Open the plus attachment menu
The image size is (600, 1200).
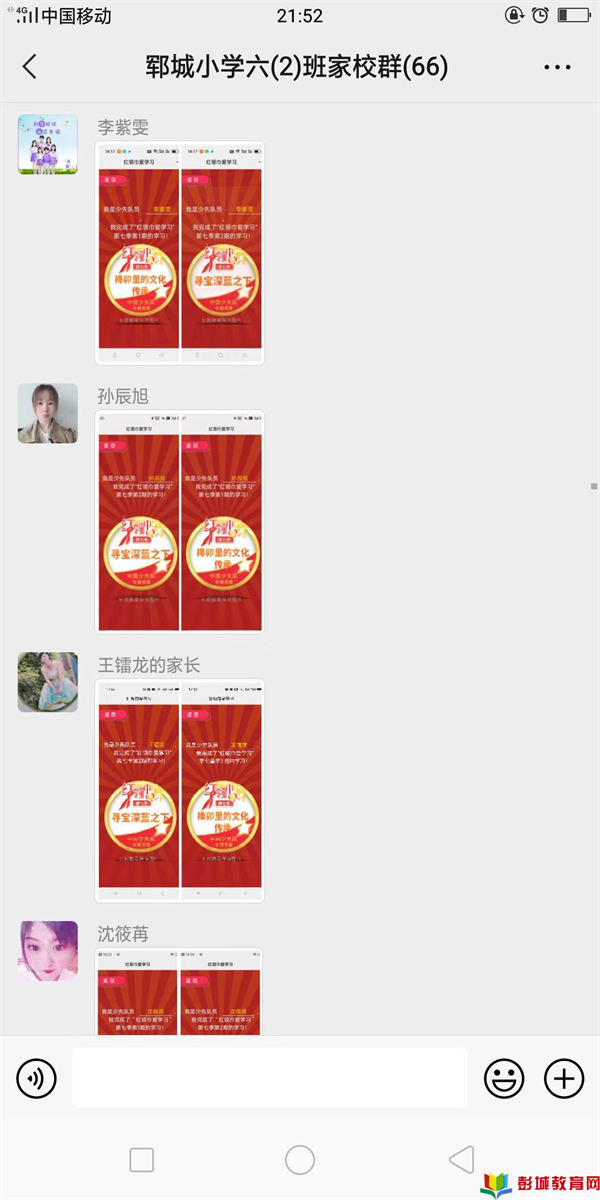pyautogui.click(x=564, y=1078)
